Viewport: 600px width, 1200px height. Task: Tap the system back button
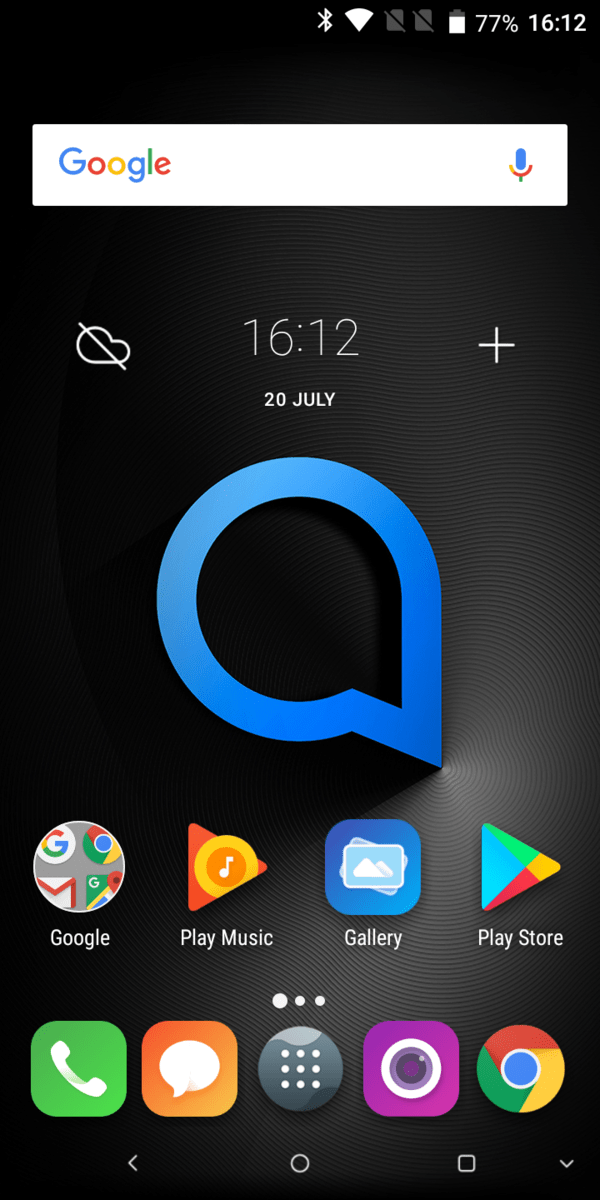tap(133, 1163)
